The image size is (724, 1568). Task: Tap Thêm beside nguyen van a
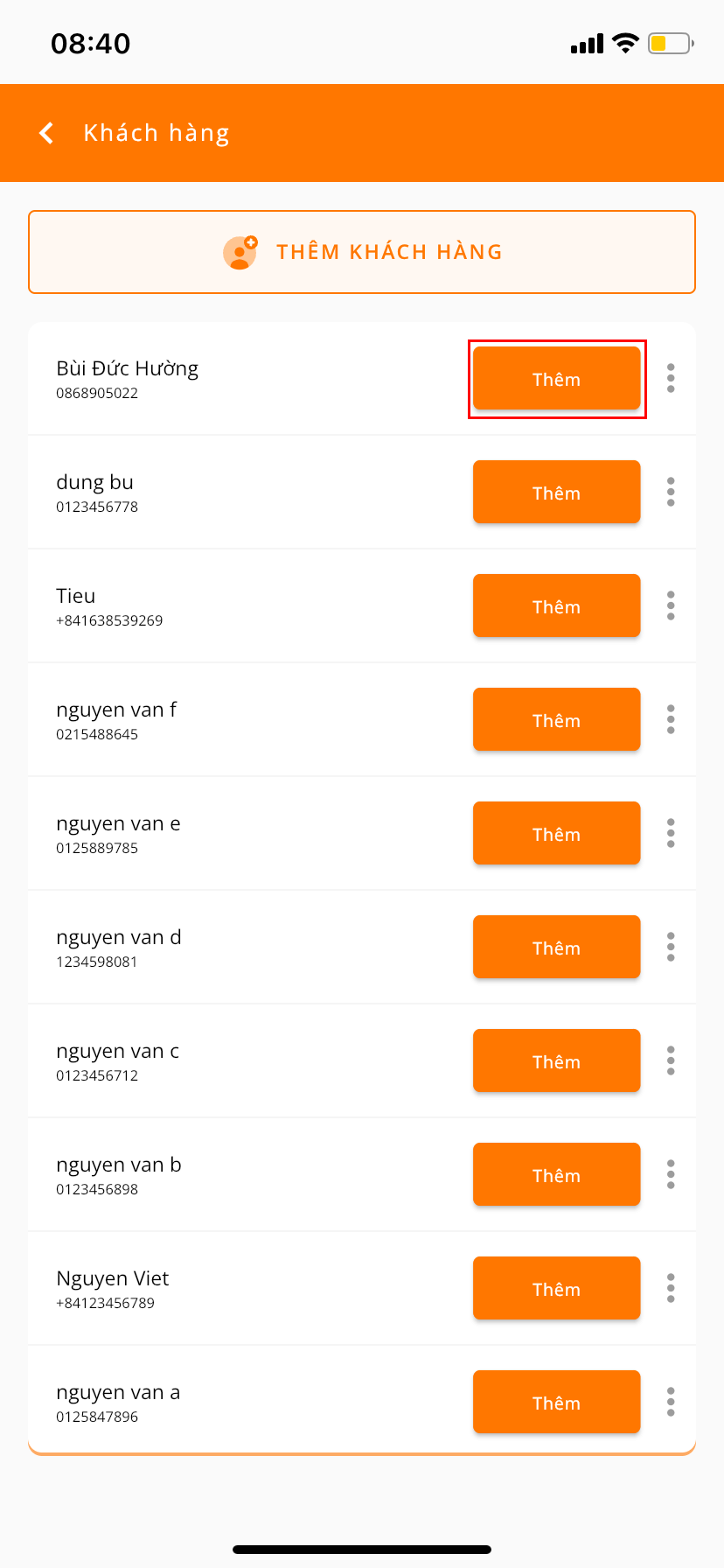click(557, 1403)
